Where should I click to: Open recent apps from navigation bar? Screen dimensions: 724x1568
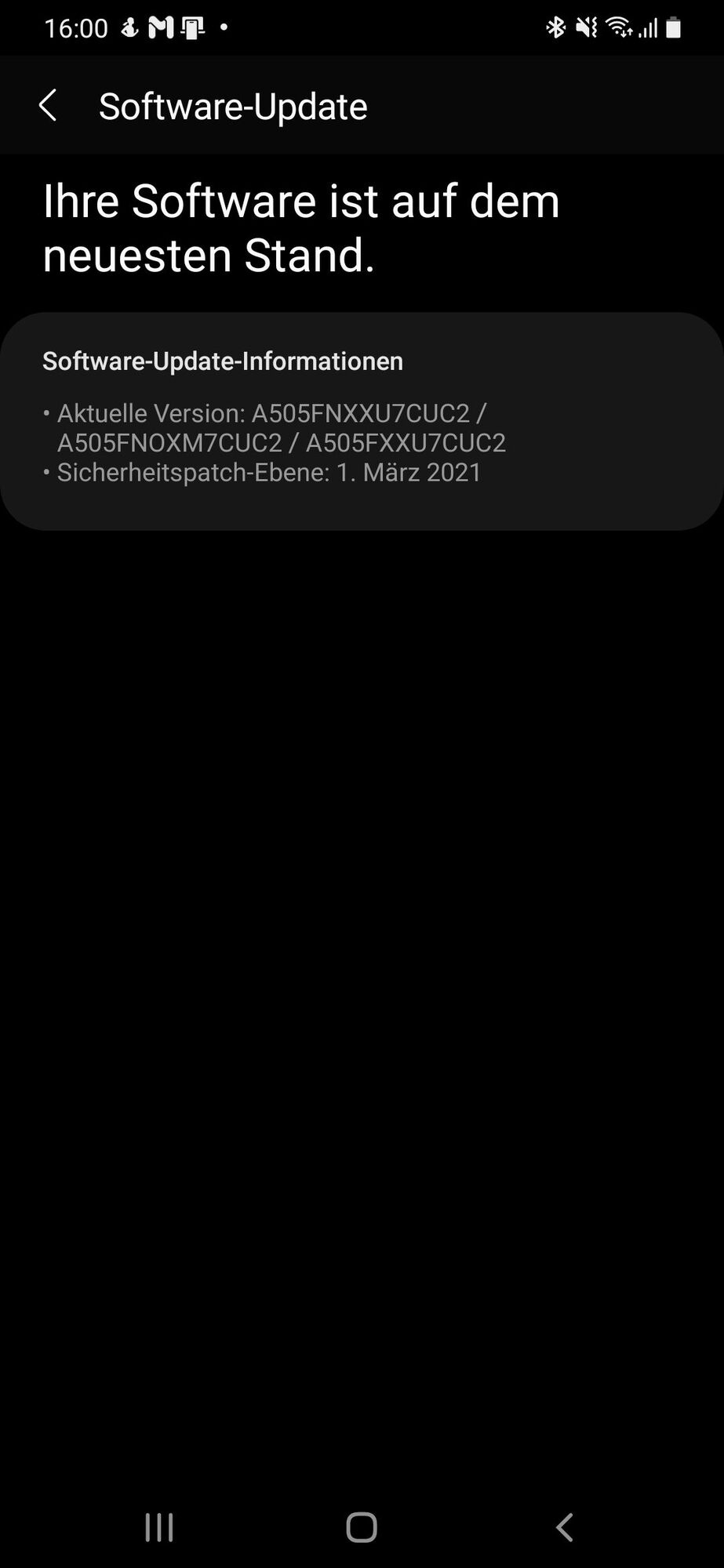[x=159, y=1527]
